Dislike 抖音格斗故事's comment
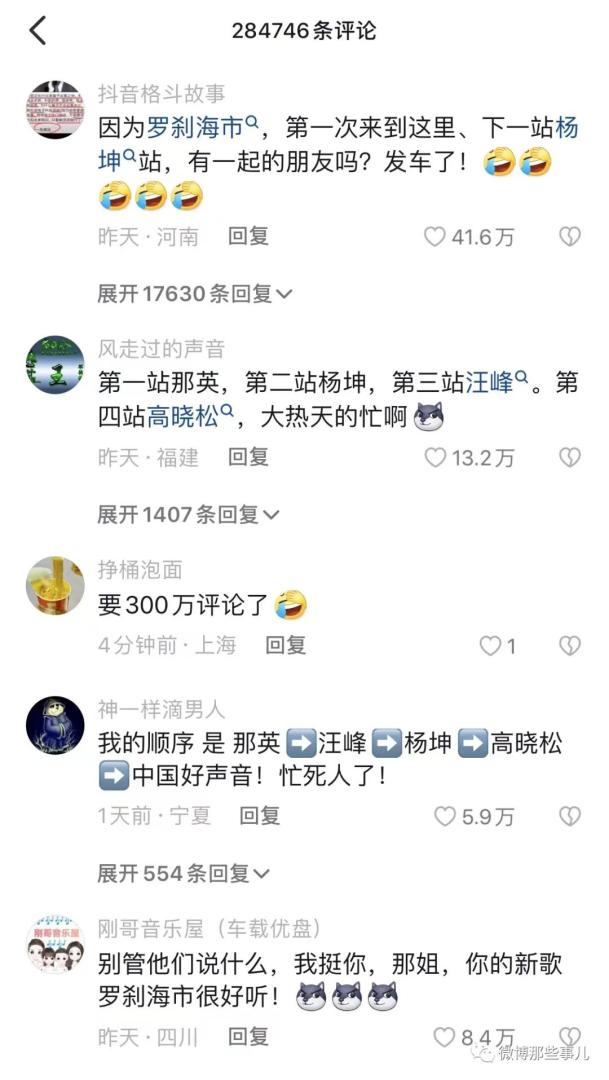The height and width of the screenshot is (1080, 609). coord(569,237)
